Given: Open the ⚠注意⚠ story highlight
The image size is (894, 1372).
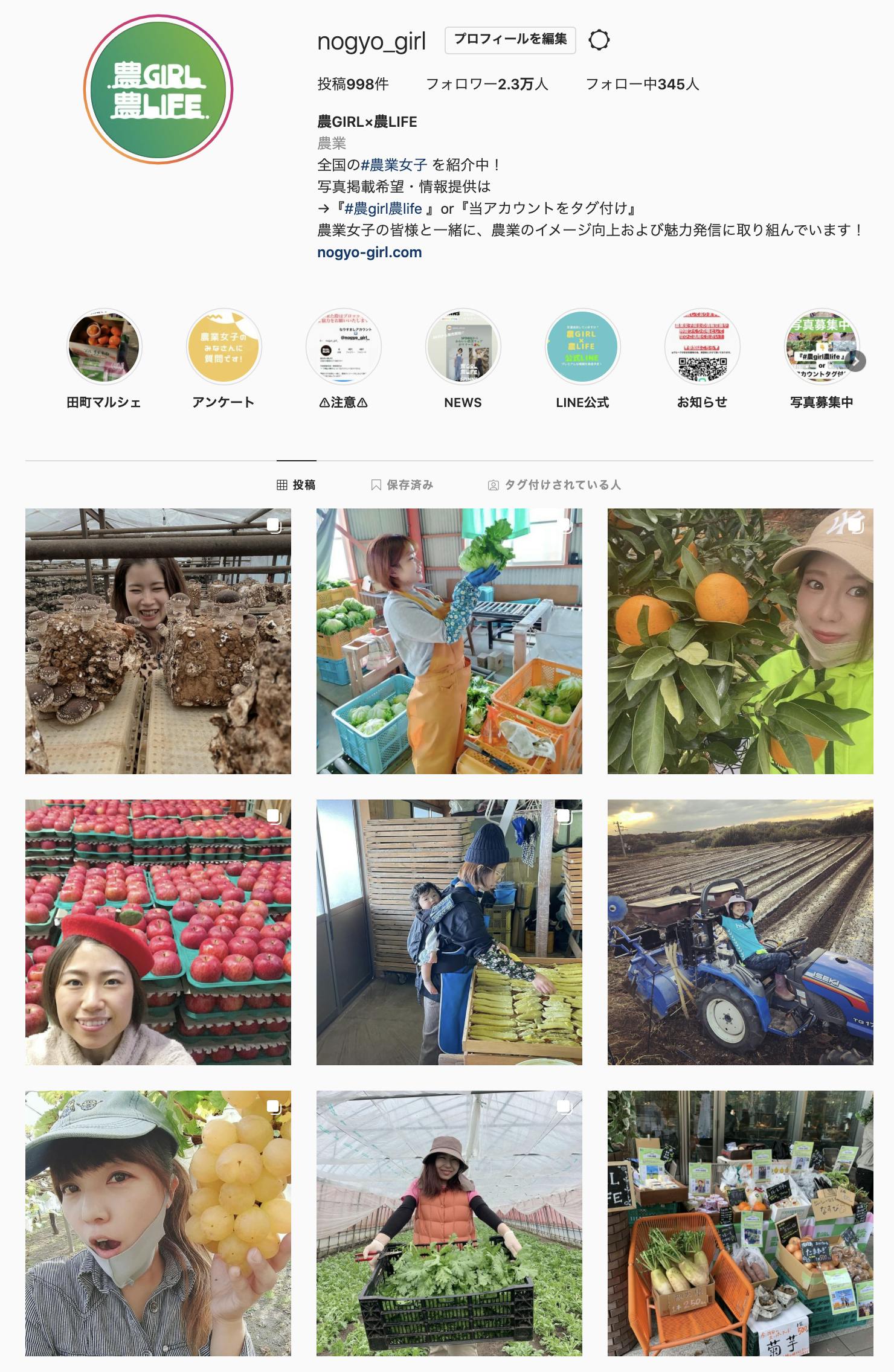Looking at the screenshot, I should coord(343,347).
